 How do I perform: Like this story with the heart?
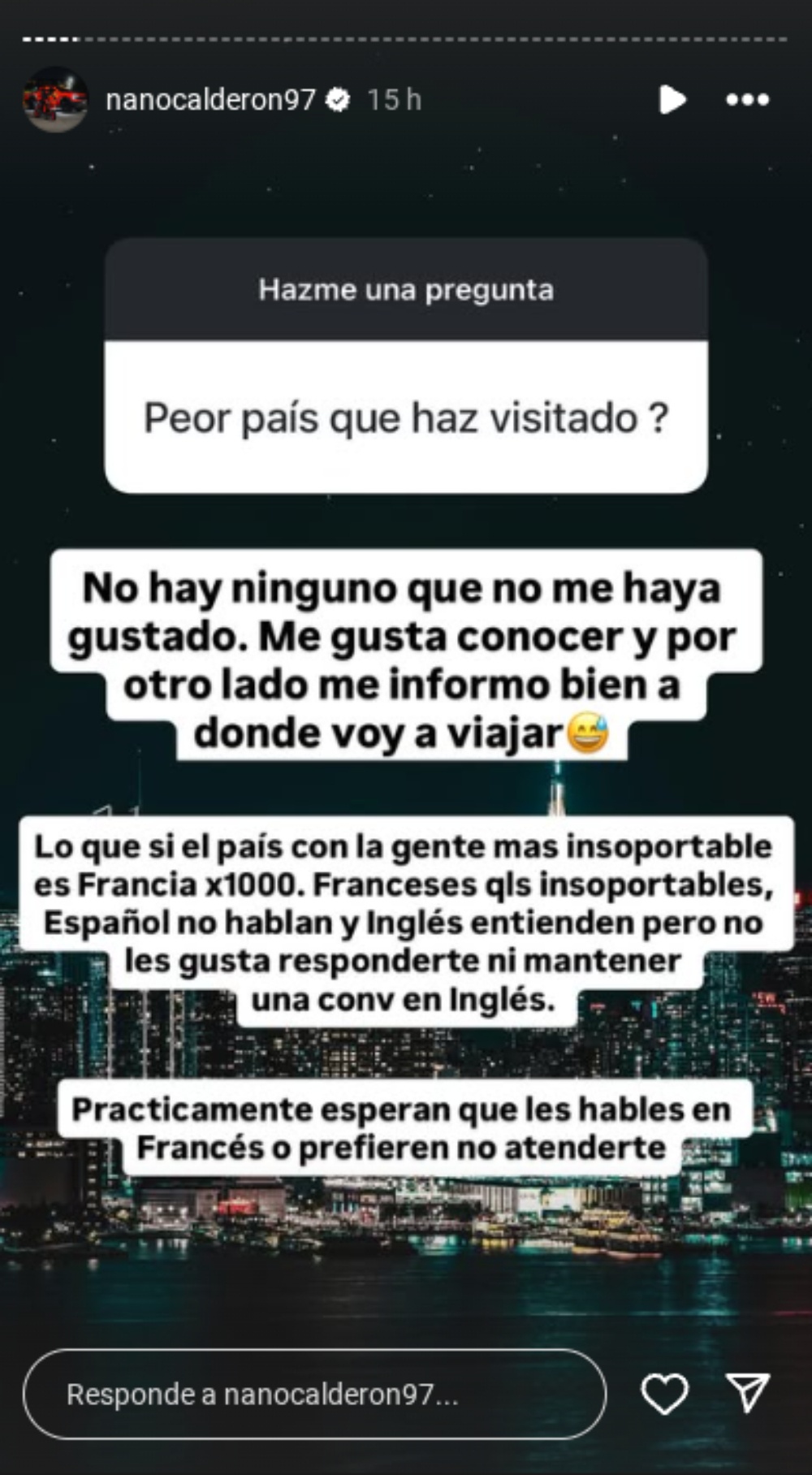coord(664,1395)
